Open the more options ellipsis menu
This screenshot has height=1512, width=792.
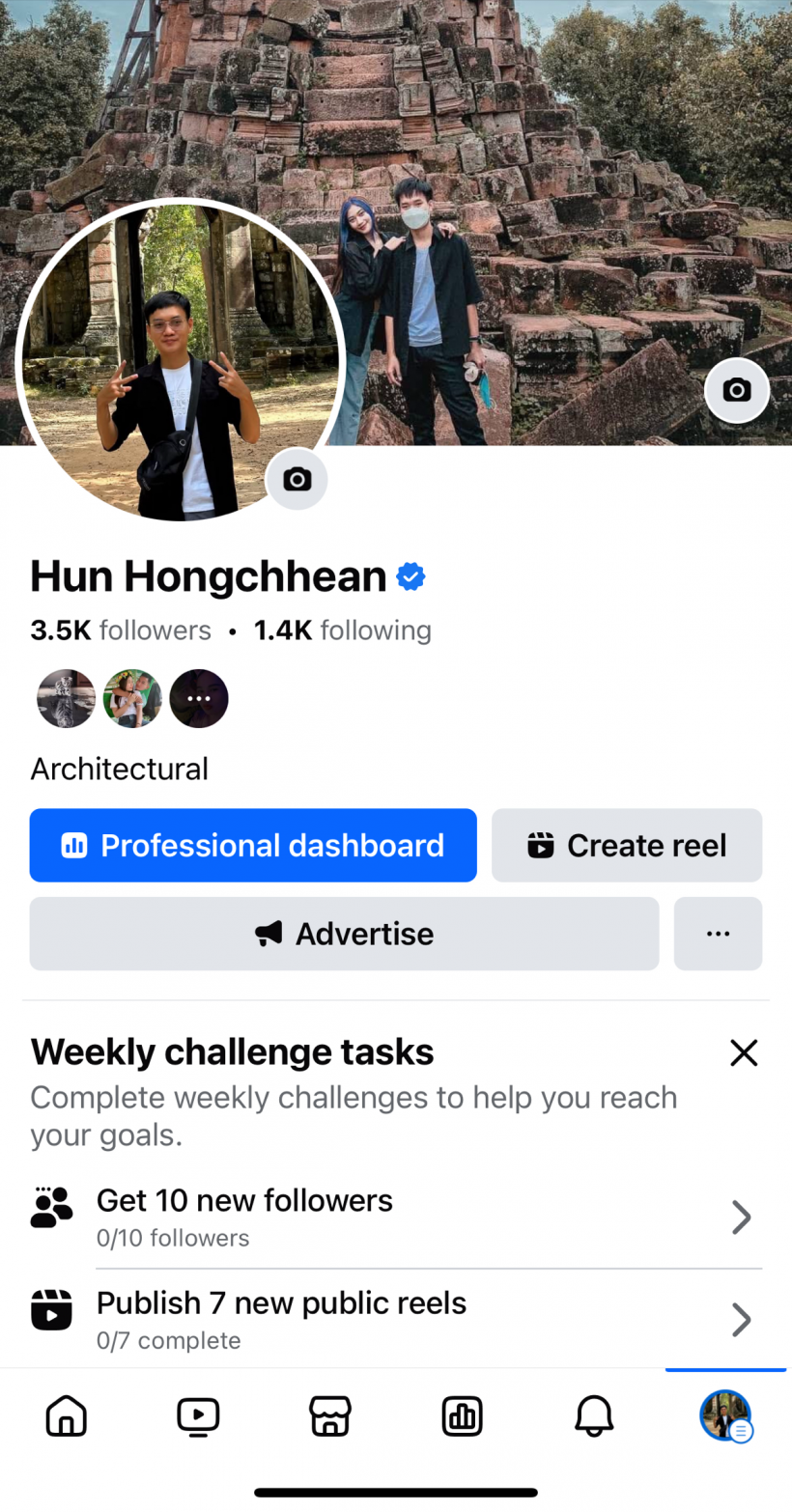pos(718,934)
